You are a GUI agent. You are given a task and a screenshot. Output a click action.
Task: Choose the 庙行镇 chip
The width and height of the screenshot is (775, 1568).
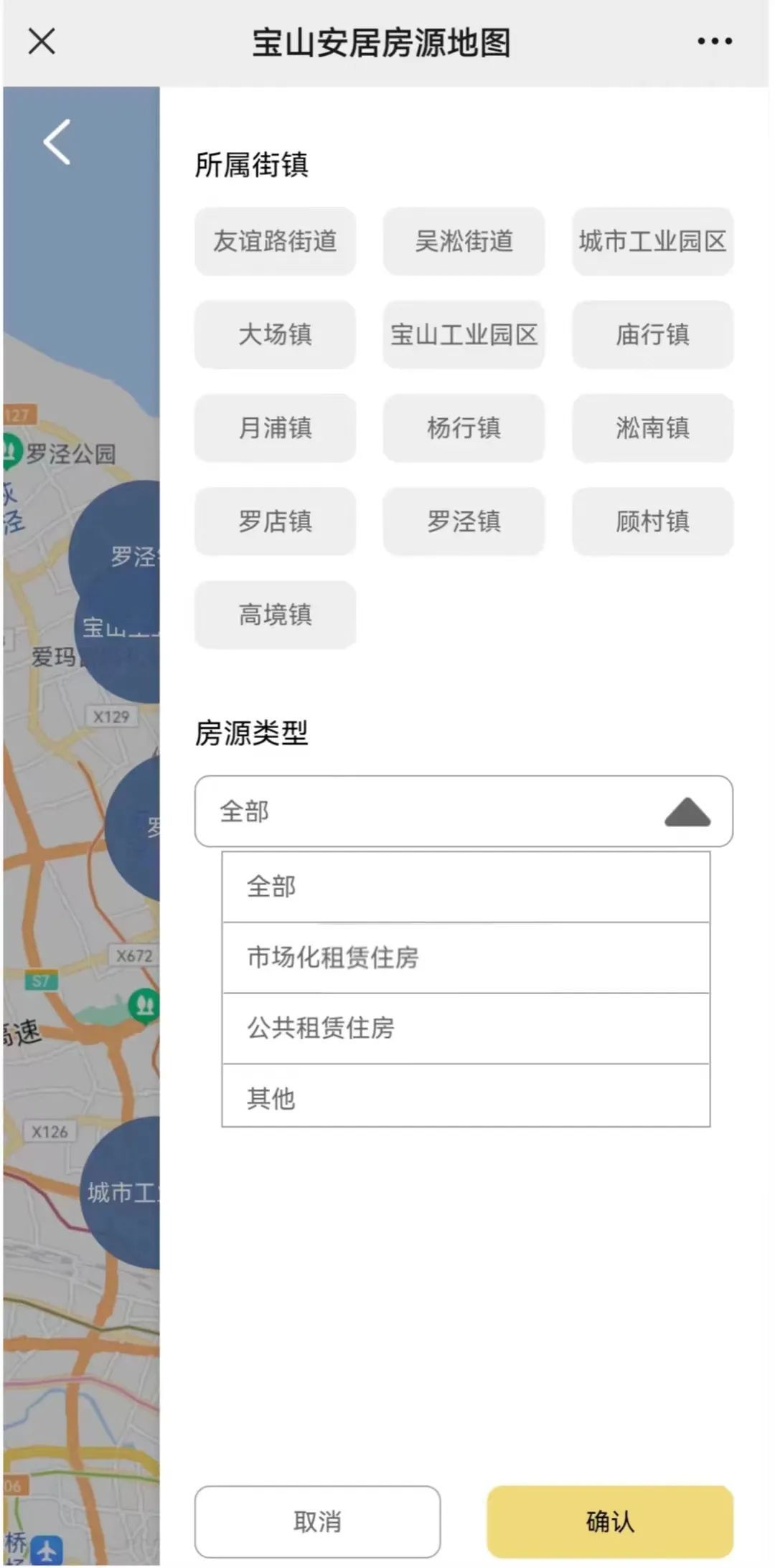pyautogui.click(x=652, y=334)
